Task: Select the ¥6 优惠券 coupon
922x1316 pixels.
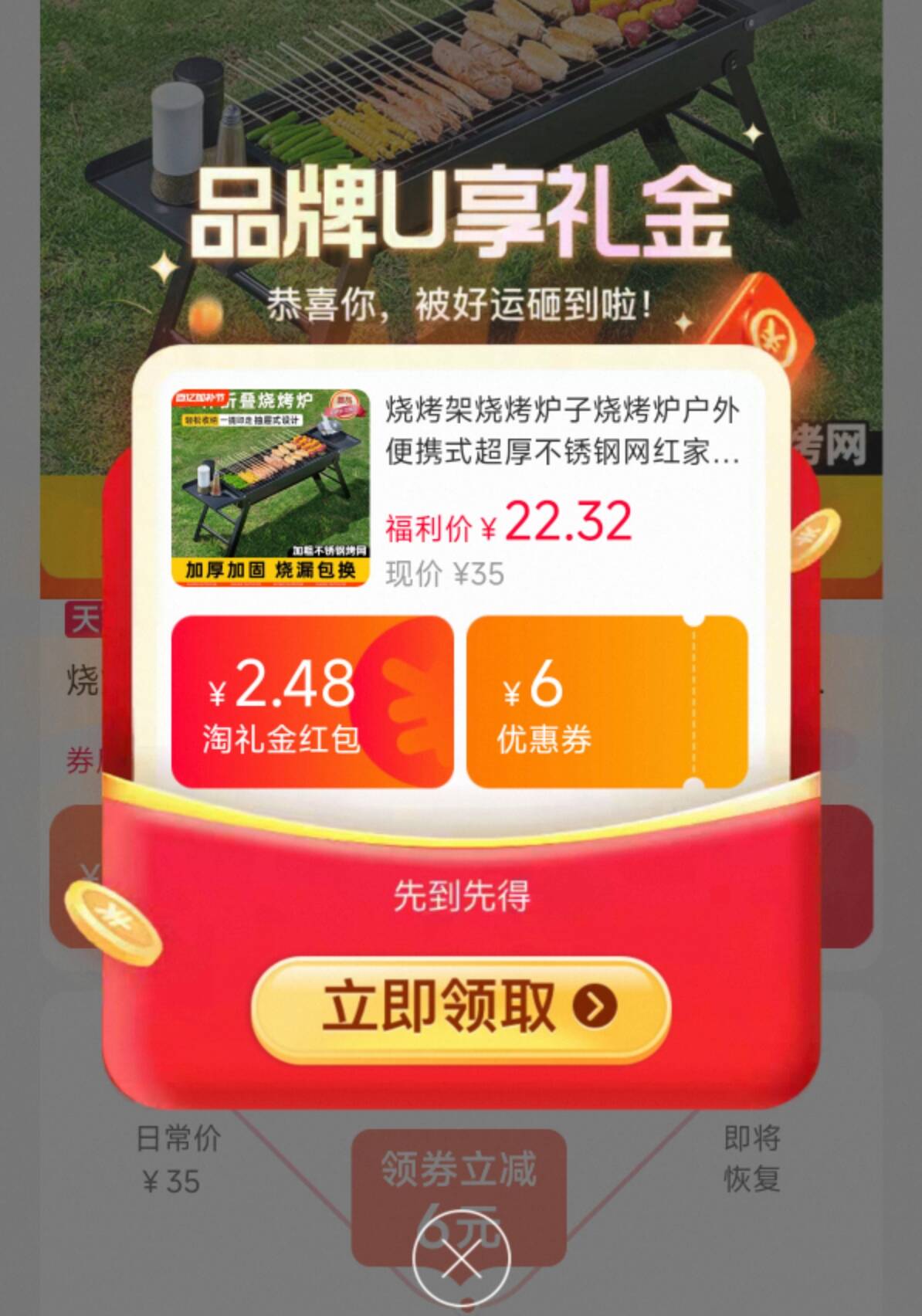Action: click(606, 702)
